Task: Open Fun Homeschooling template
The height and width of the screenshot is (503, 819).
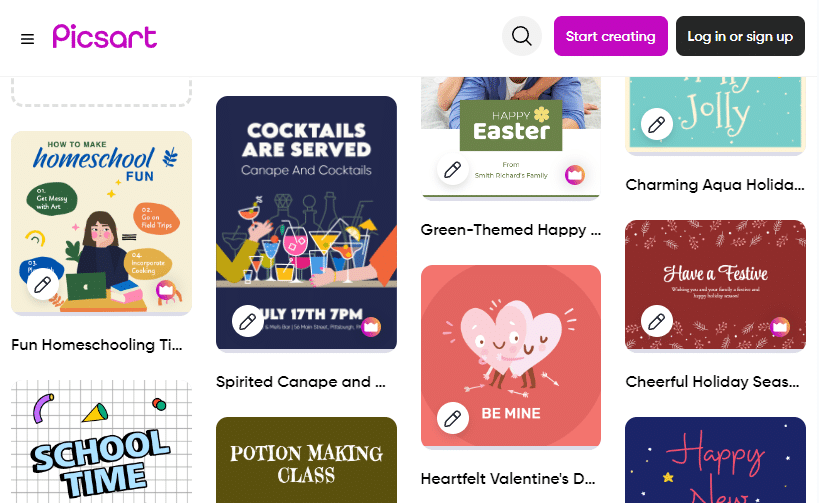Action: (x=101, y=210)
